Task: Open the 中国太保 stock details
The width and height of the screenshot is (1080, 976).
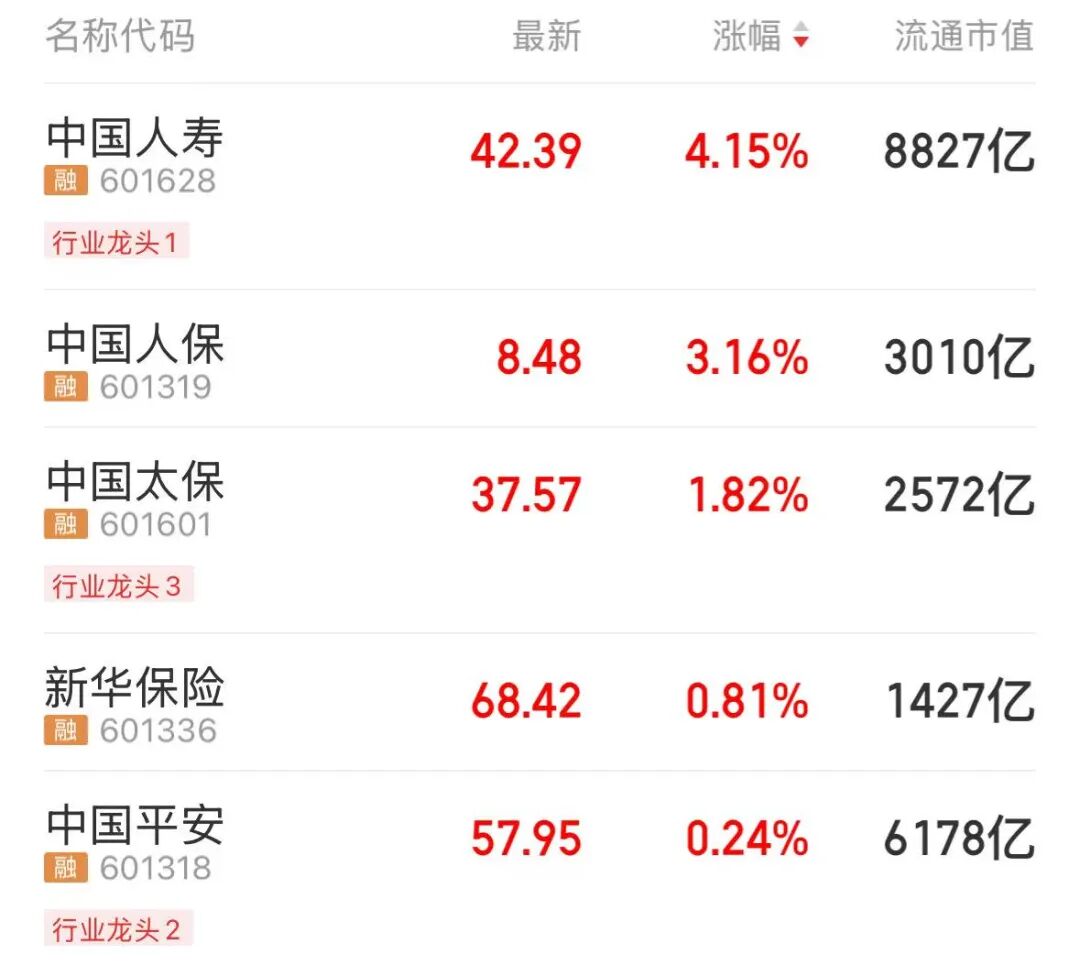Action: point(135,482)
